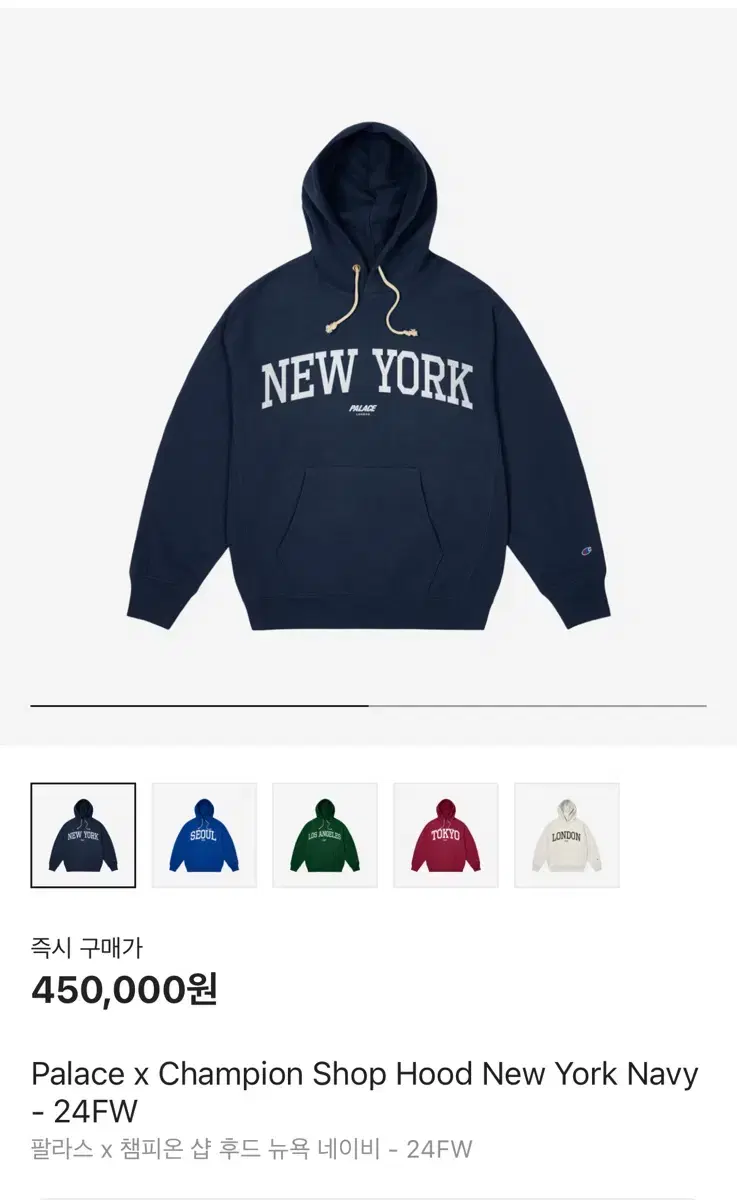Switch to the SEOUL colorway preview
737x1200 pixels.
pyautogui.click(x=203, y=833)
